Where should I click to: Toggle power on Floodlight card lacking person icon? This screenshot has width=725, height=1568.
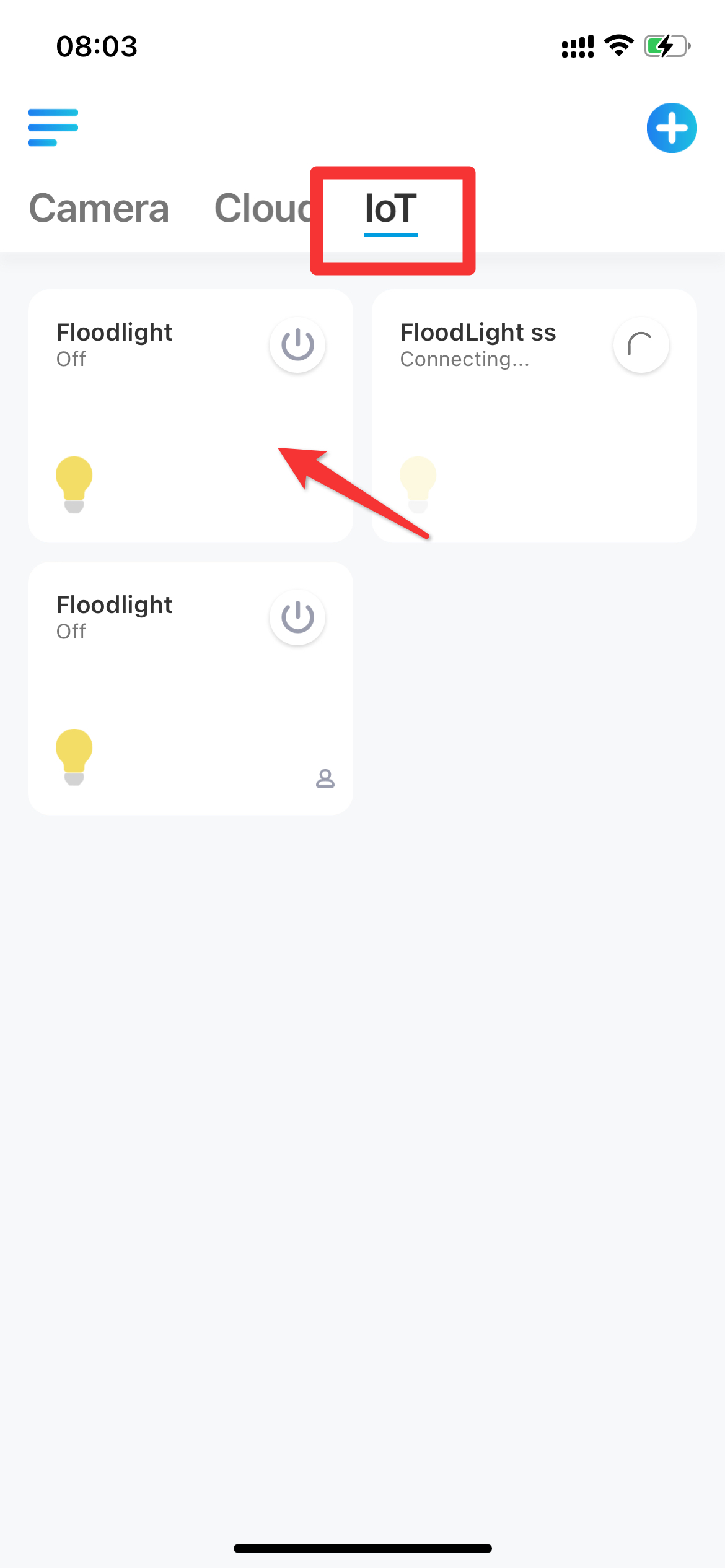(x=297, y=345)
